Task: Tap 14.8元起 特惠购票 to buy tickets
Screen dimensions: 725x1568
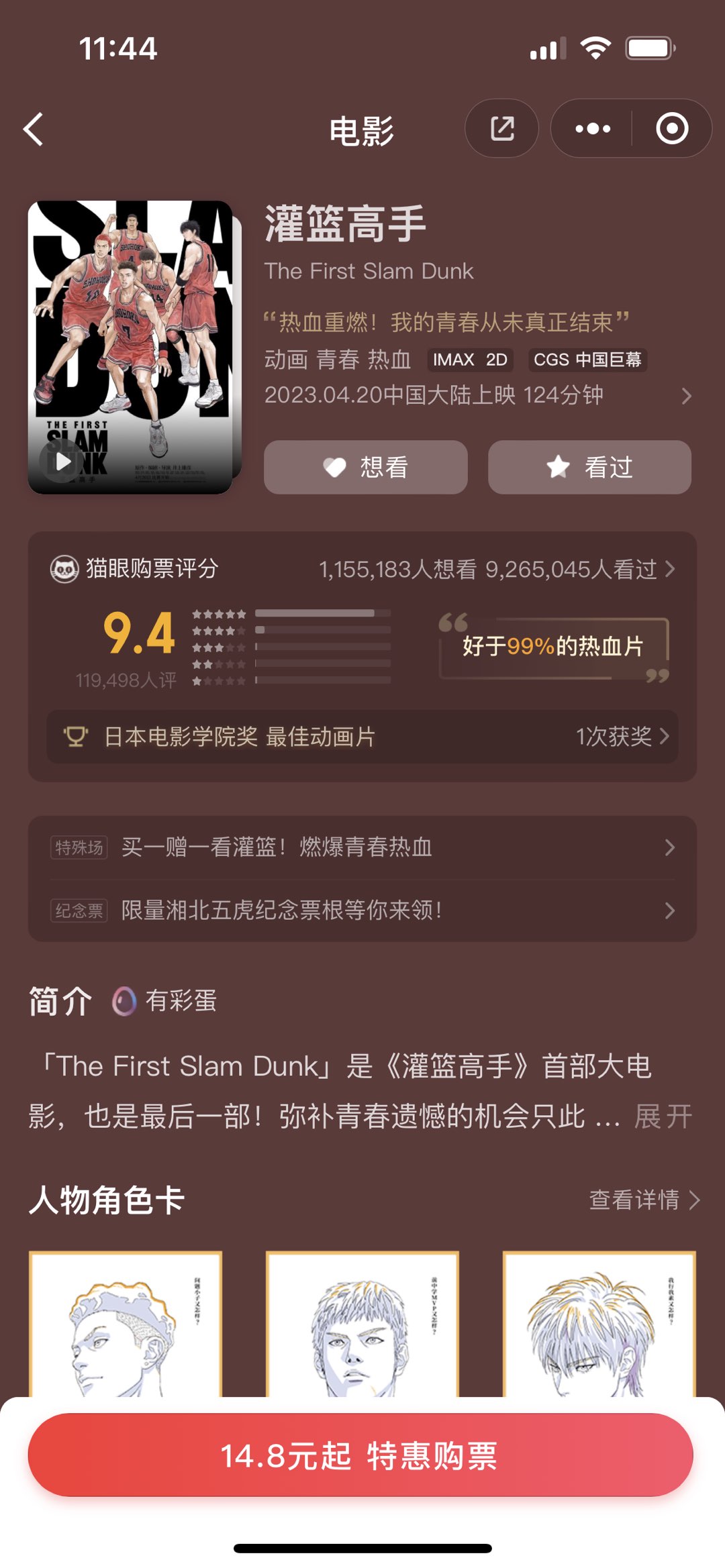Action: pos(360,1455)
